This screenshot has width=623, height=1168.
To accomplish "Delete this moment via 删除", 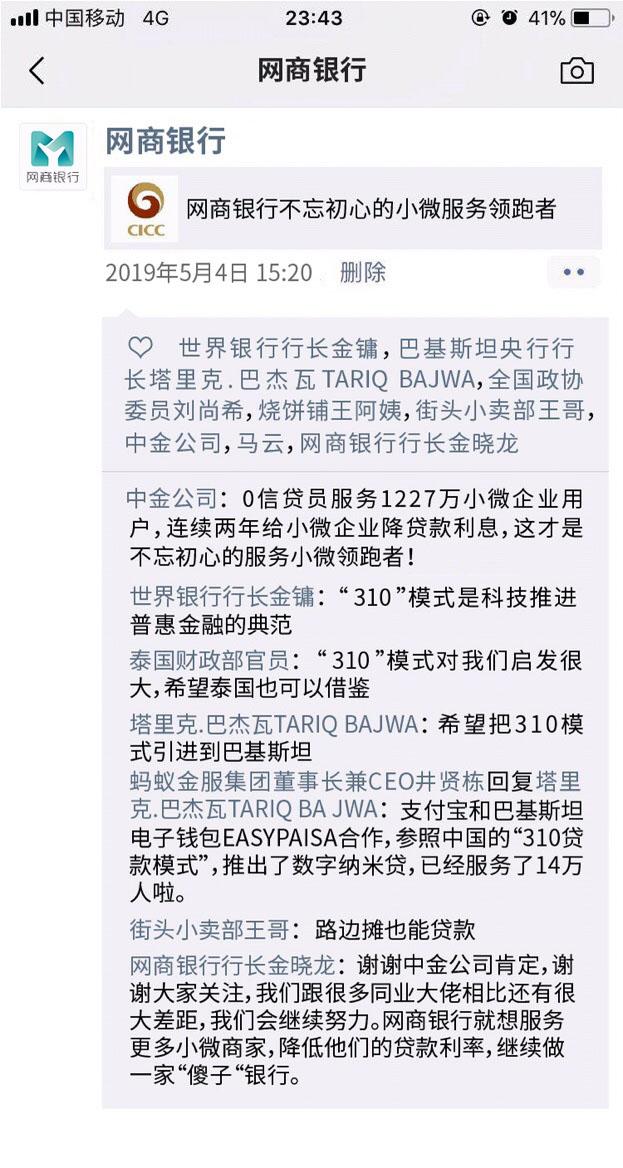I will (x=362, y=272).
